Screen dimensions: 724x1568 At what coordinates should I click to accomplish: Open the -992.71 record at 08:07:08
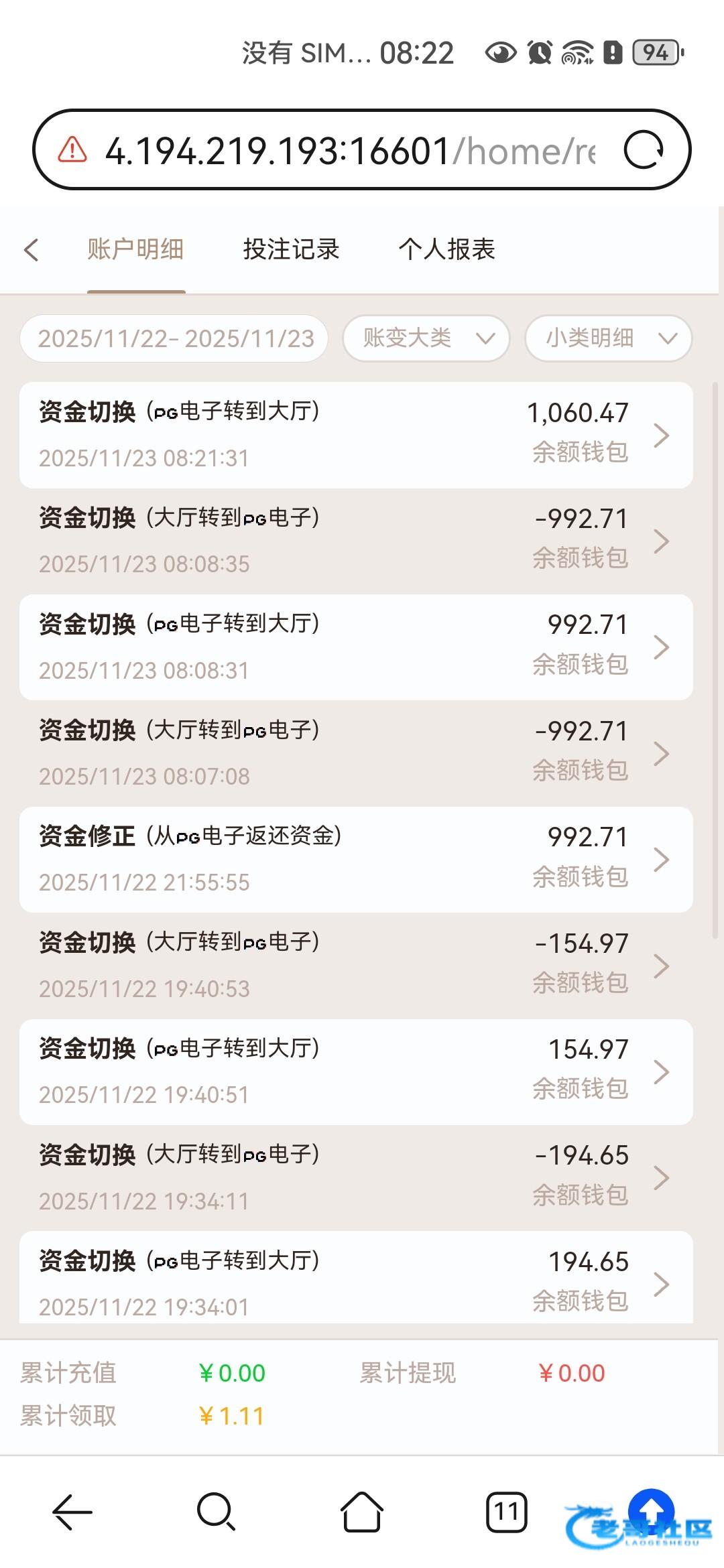tap(355, 753)
